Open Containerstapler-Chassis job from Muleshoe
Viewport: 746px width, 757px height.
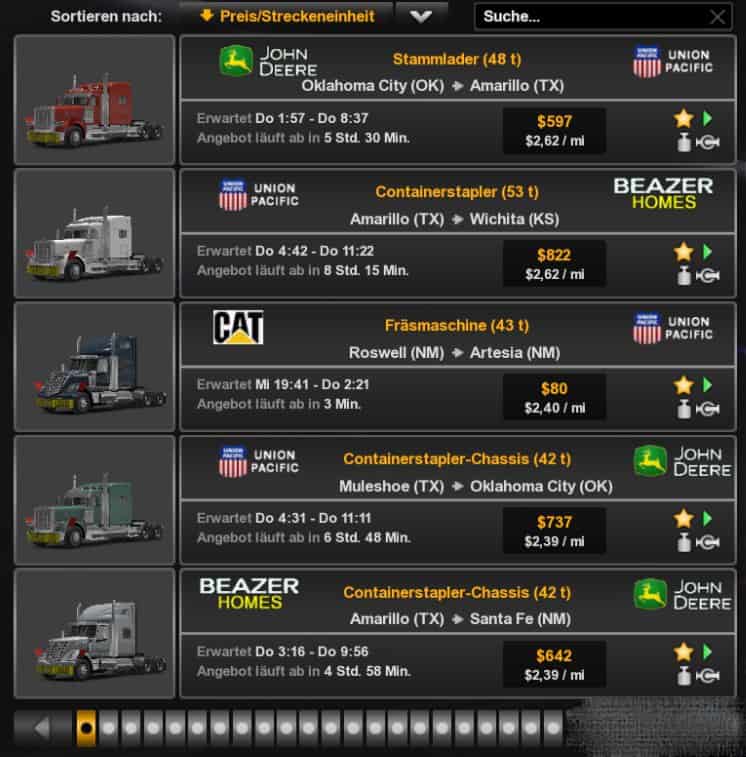pyautogui.click(x=457, y=500)
